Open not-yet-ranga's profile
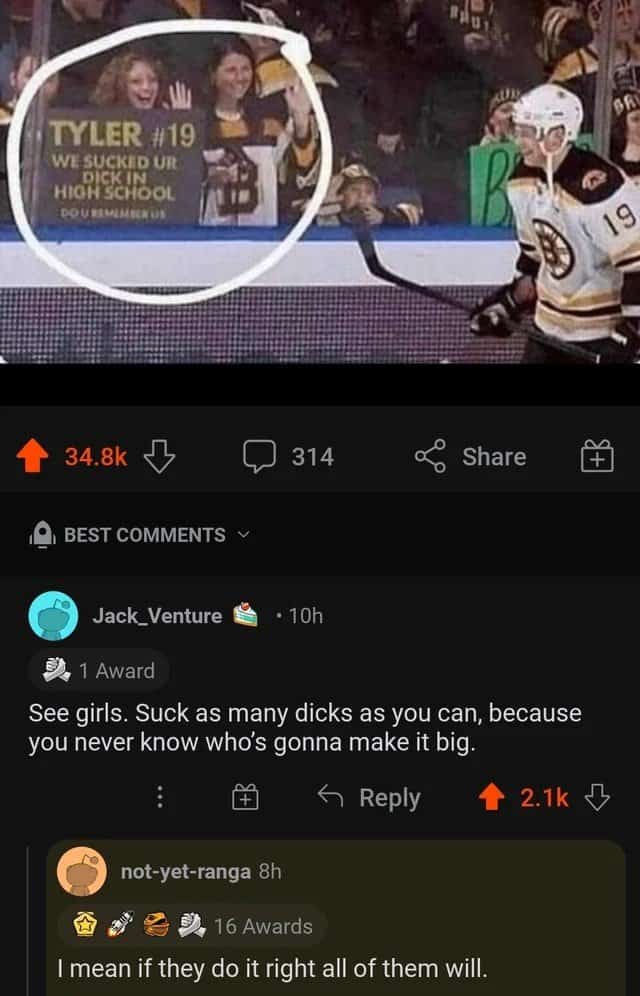 [x=186, y=871]
